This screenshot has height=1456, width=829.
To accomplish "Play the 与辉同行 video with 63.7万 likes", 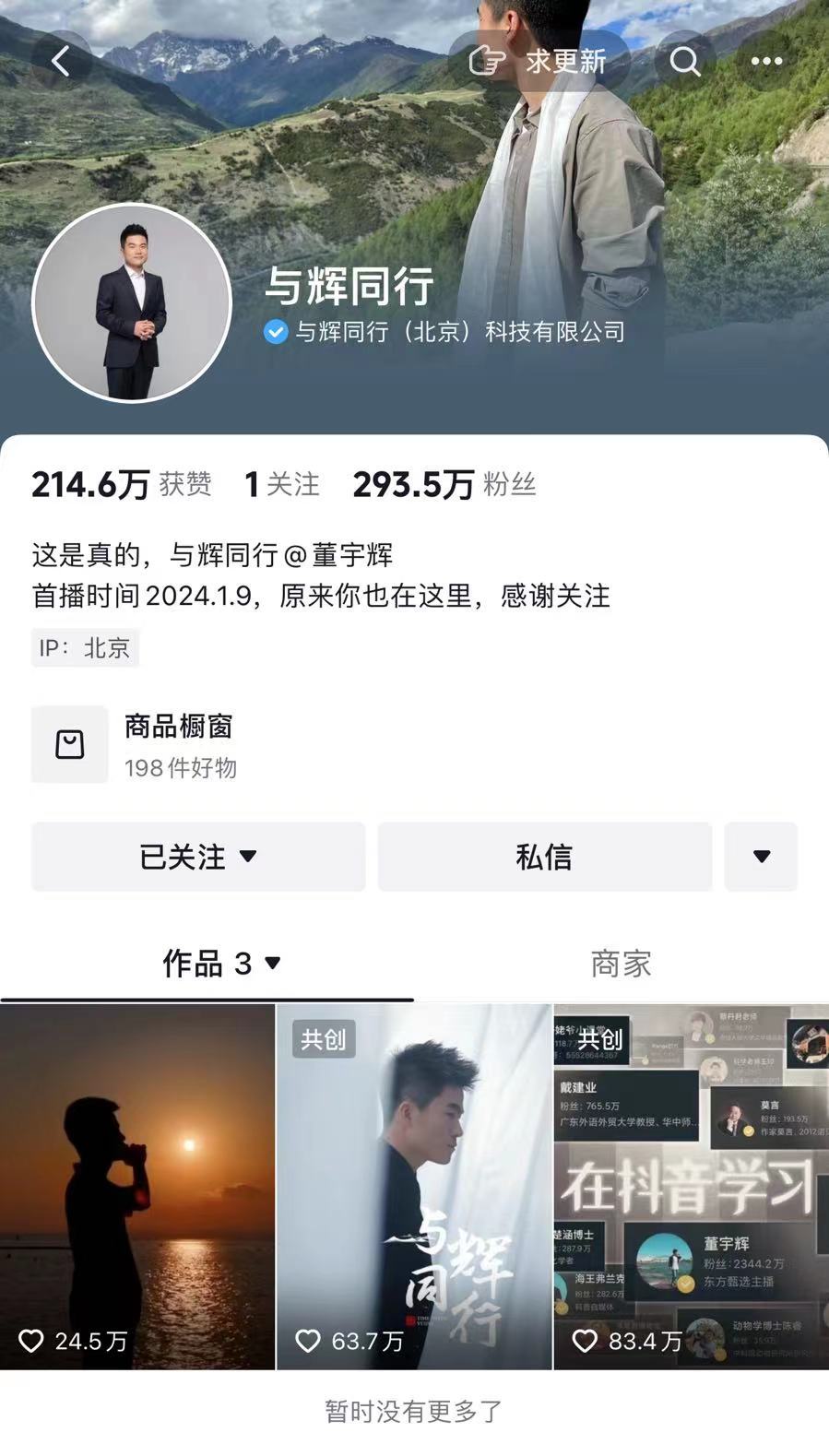I will click(414, 1187).
